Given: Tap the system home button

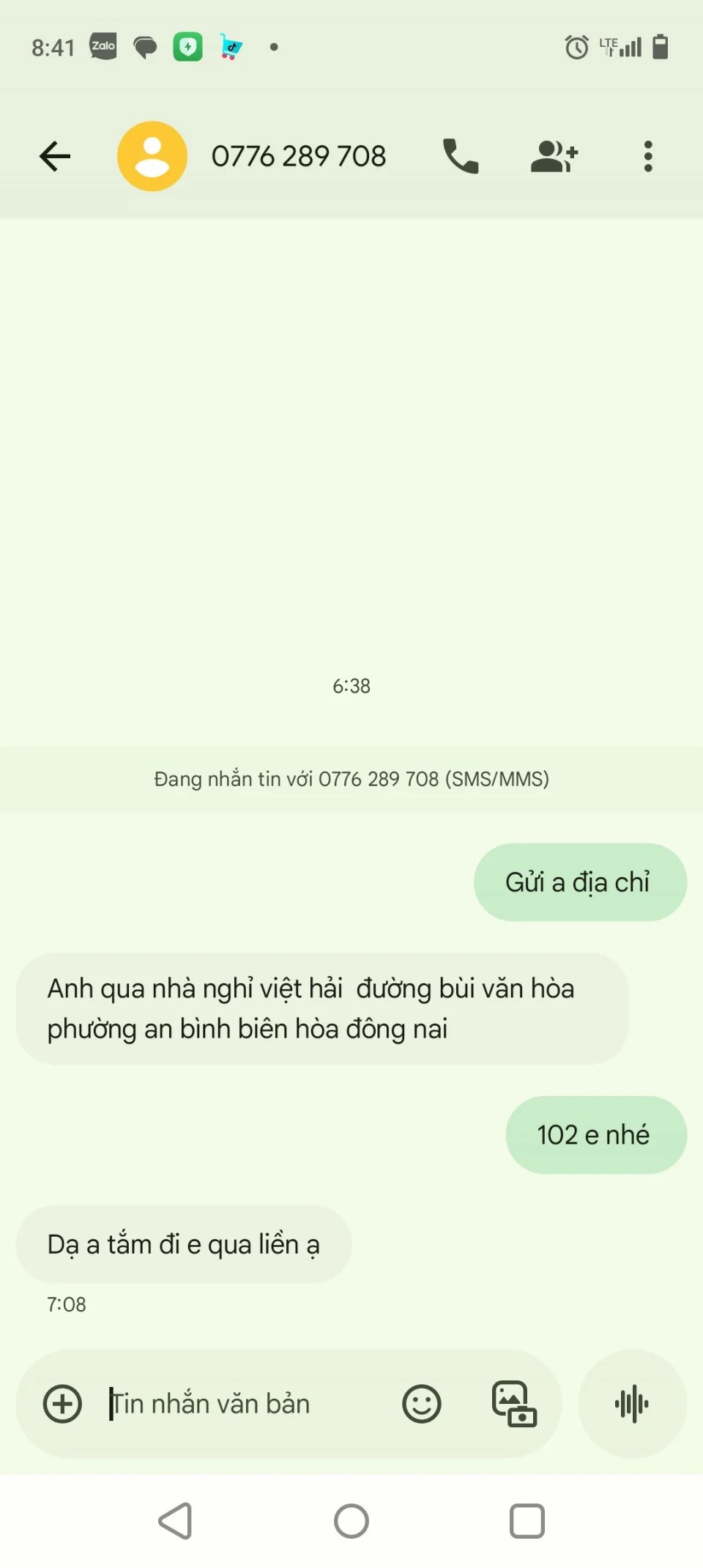Looking at the screenshot, I should click(x=351, y=1521).
